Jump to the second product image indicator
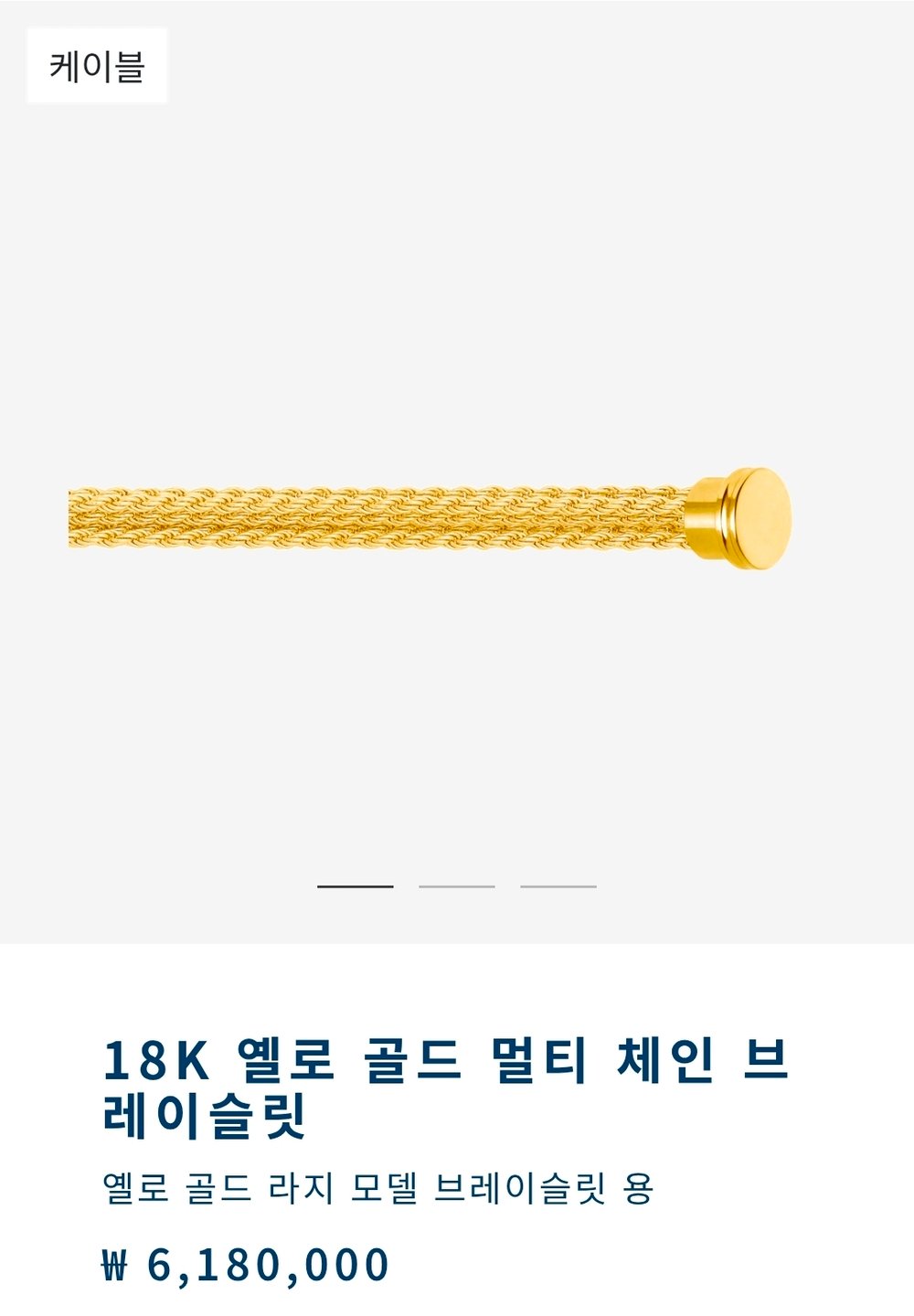Screen dimensions: 914x1316 457,886
